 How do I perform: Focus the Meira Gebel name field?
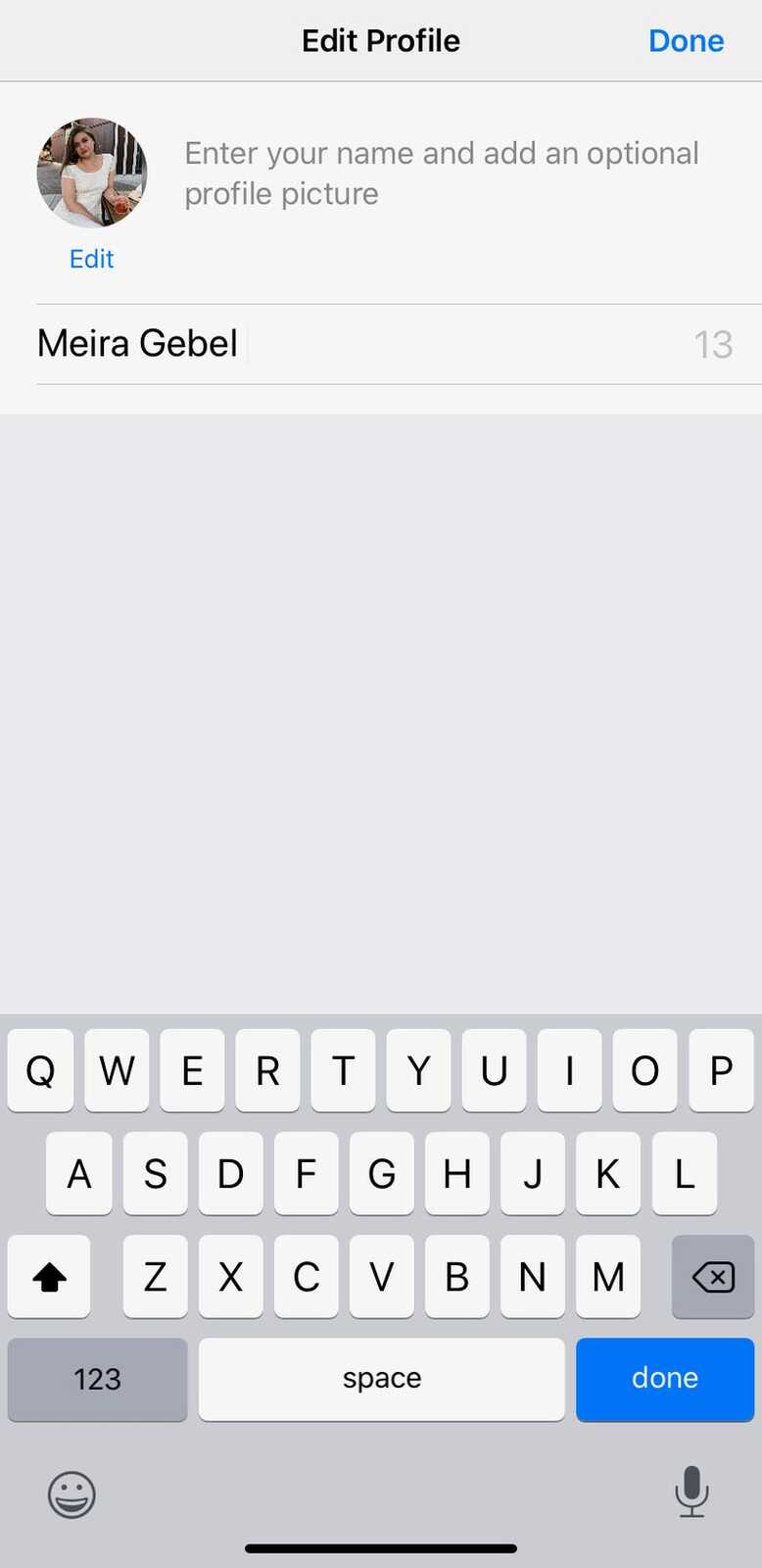[x=353, y=344]
